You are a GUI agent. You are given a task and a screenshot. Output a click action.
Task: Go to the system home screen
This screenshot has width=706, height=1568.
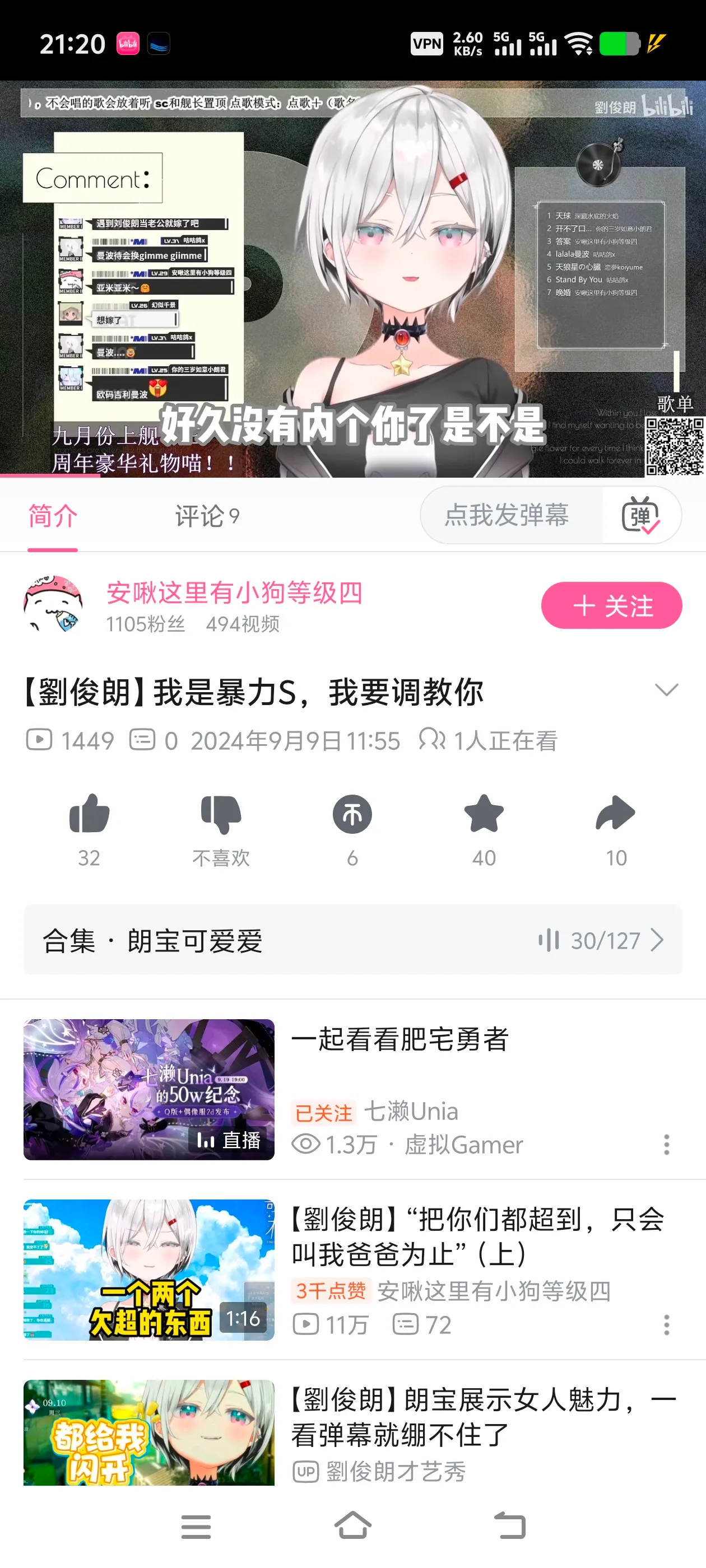352,1526
